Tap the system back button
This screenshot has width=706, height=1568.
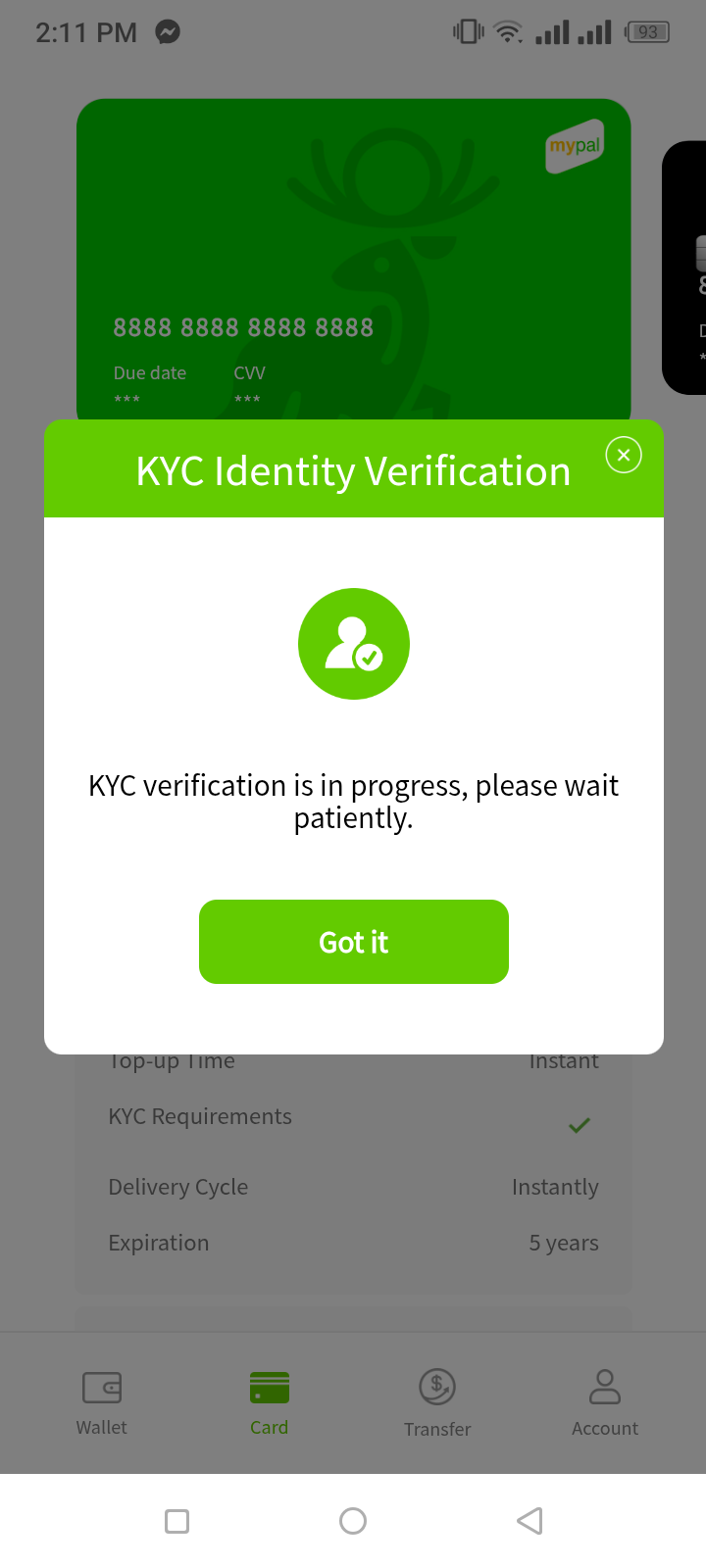(529, 1521)
